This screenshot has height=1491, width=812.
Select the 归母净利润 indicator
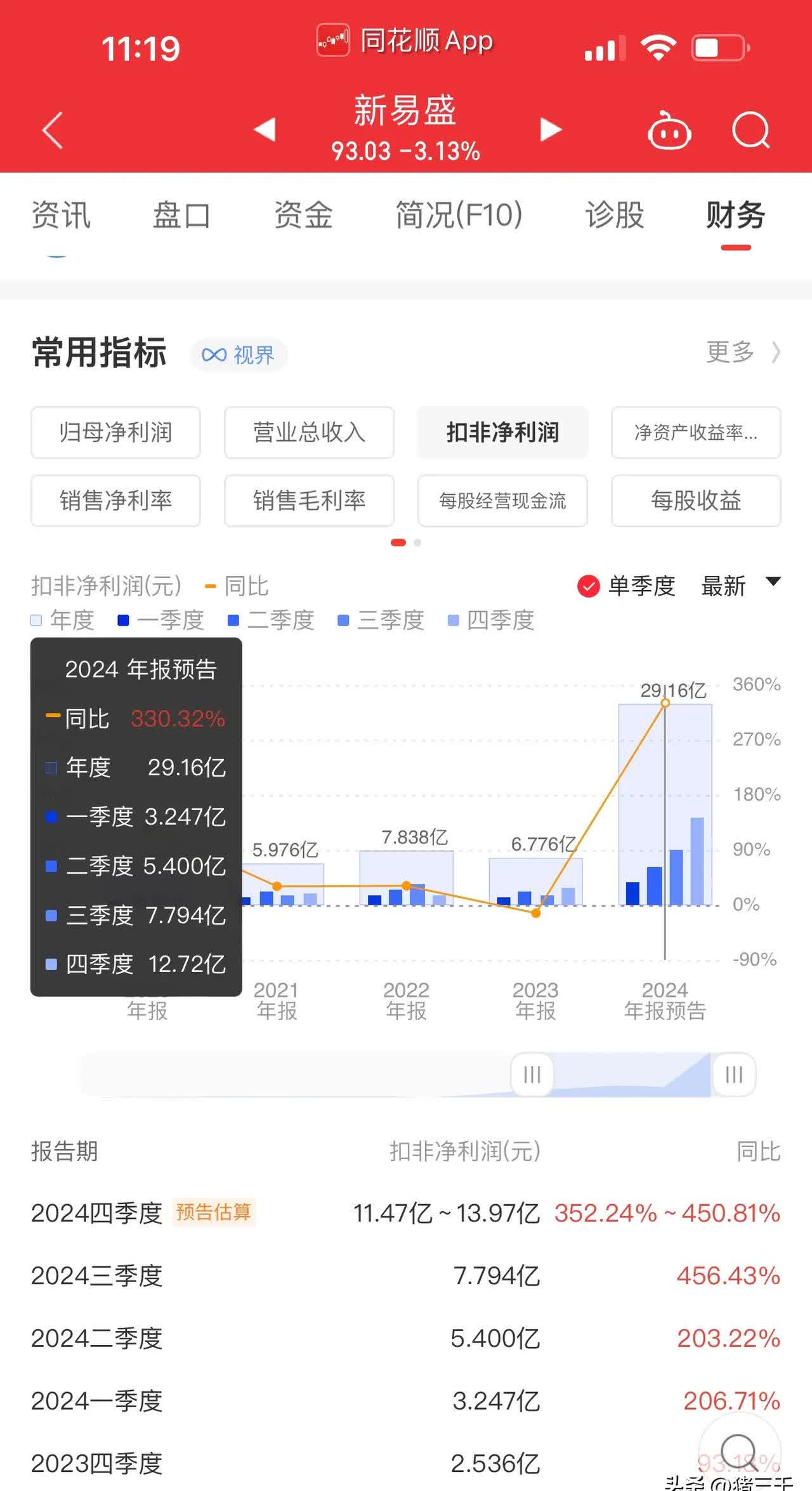pos(115,433)
